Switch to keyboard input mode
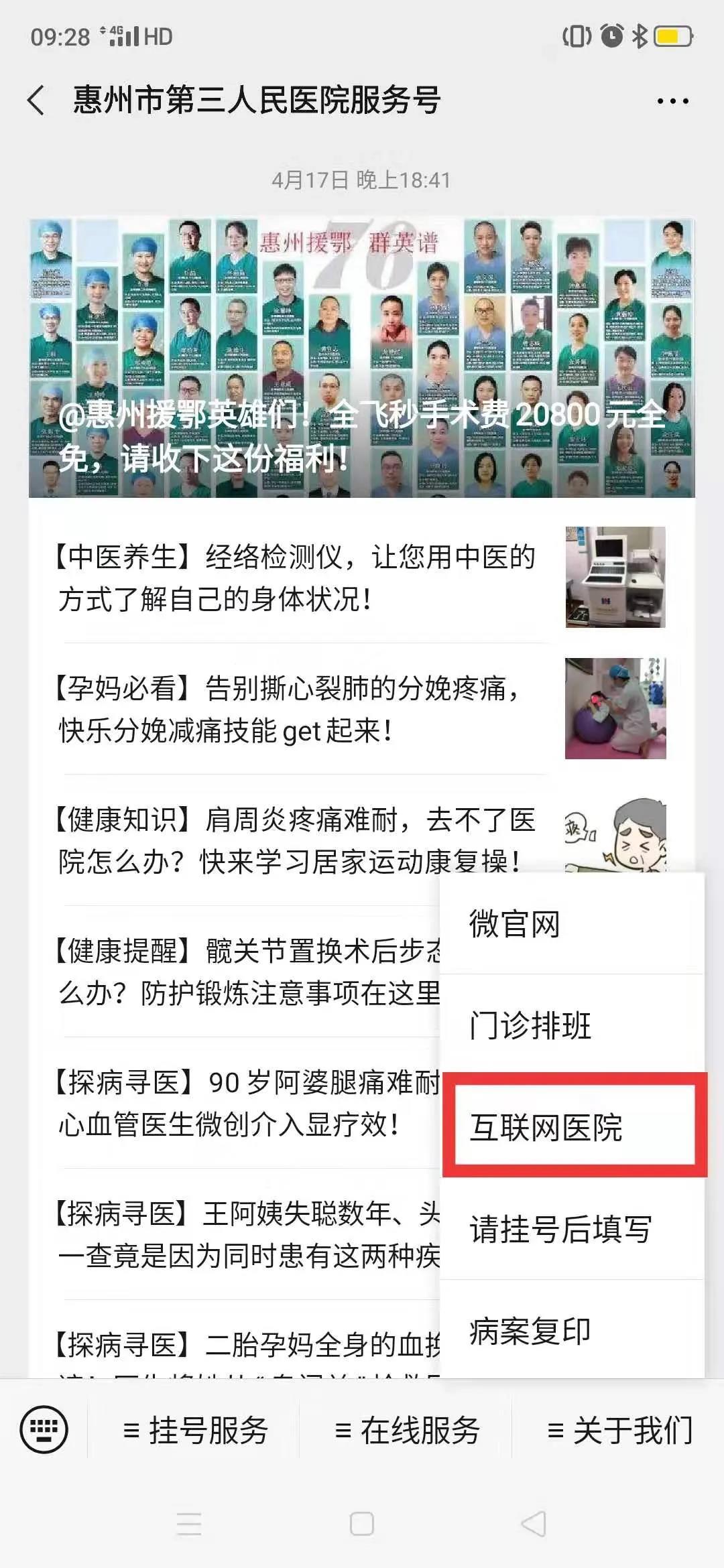 point(44,1430)
